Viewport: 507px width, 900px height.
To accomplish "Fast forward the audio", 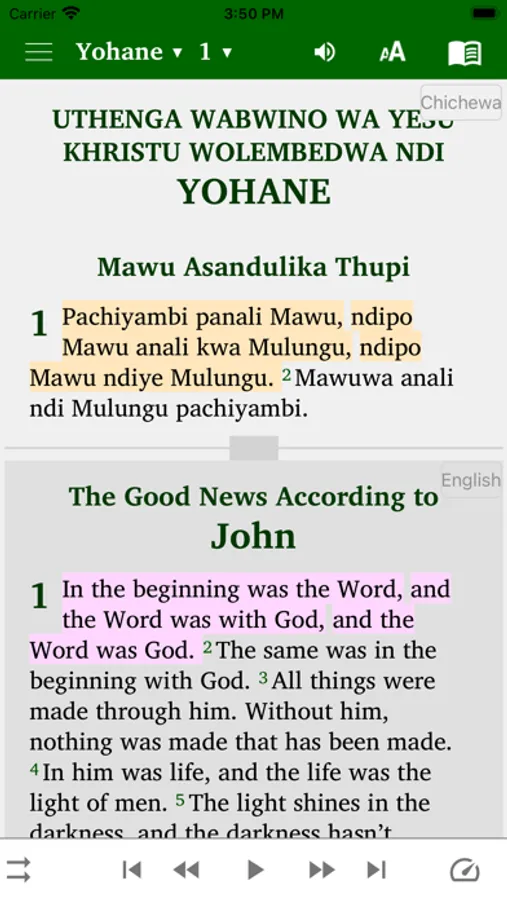I will 322,870.
